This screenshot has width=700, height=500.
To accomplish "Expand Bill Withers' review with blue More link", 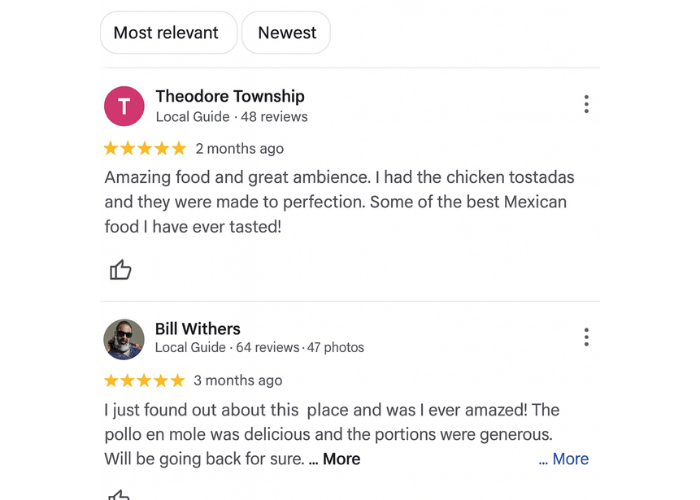I will (x=564, y=459).
